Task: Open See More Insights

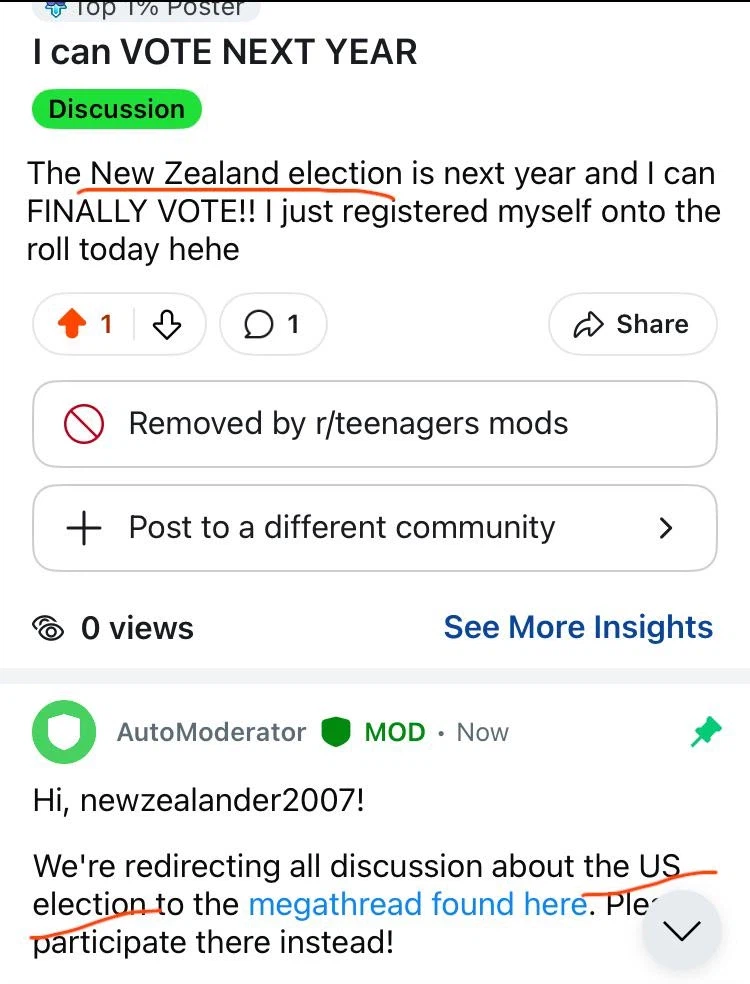Action: [578, 628]
